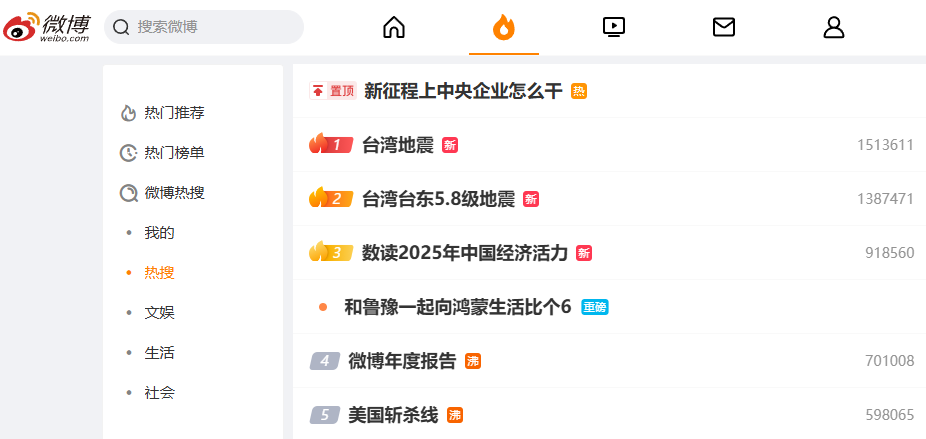Screen dimensions: 926x439
Task: Open the topic 数读2025年中国经济活力
Action: (x=465, y=253)
